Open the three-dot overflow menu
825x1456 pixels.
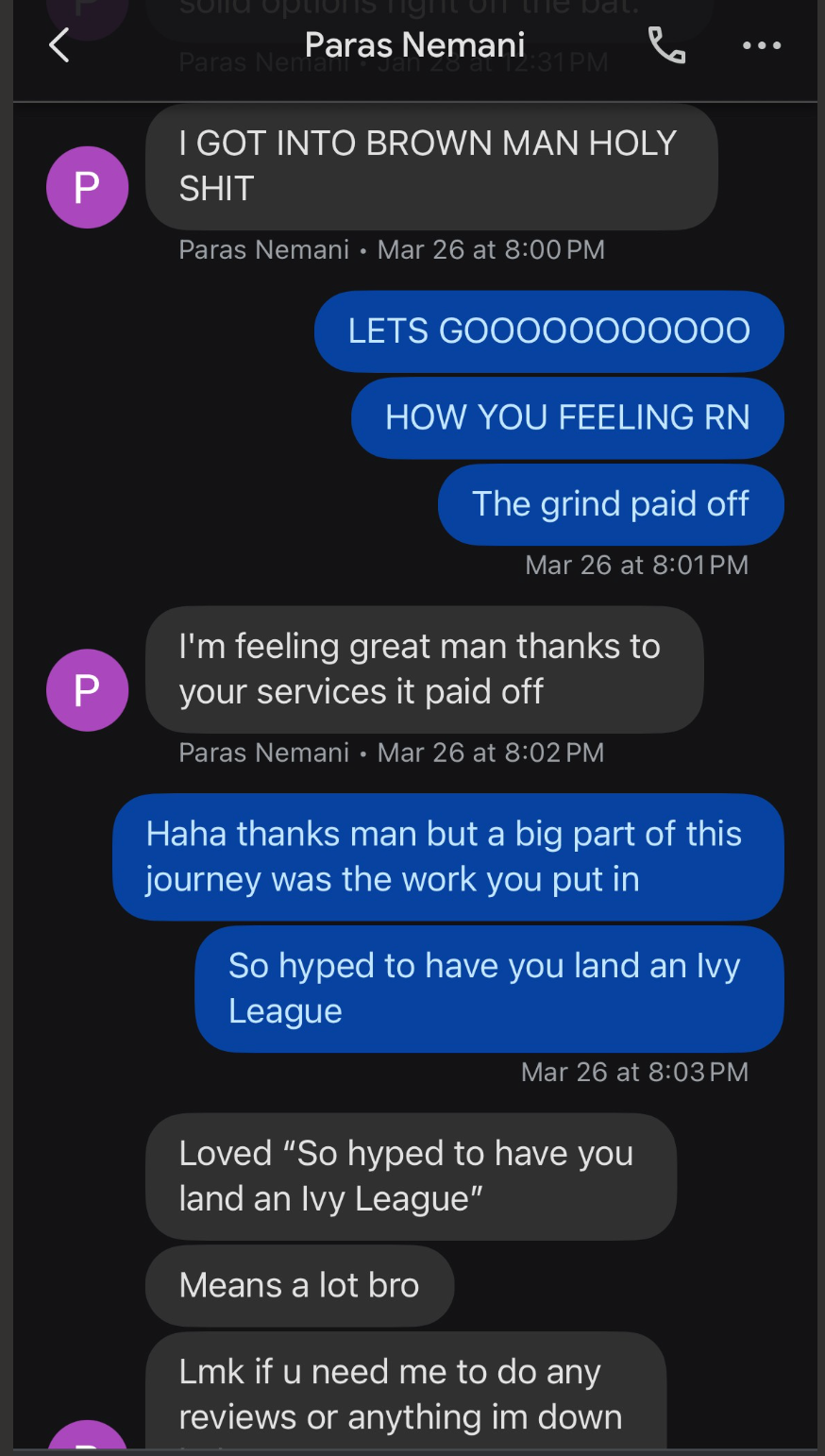coord(761,45)
